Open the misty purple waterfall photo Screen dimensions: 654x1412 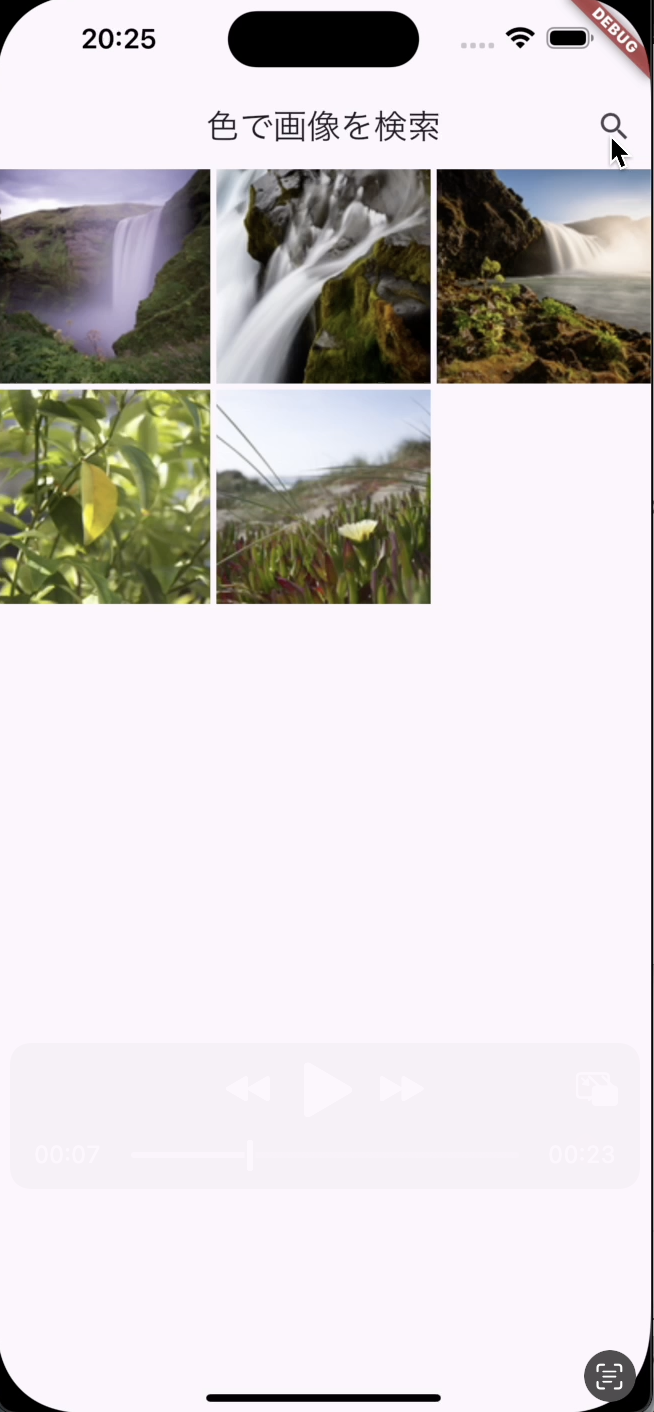(104, 276)
